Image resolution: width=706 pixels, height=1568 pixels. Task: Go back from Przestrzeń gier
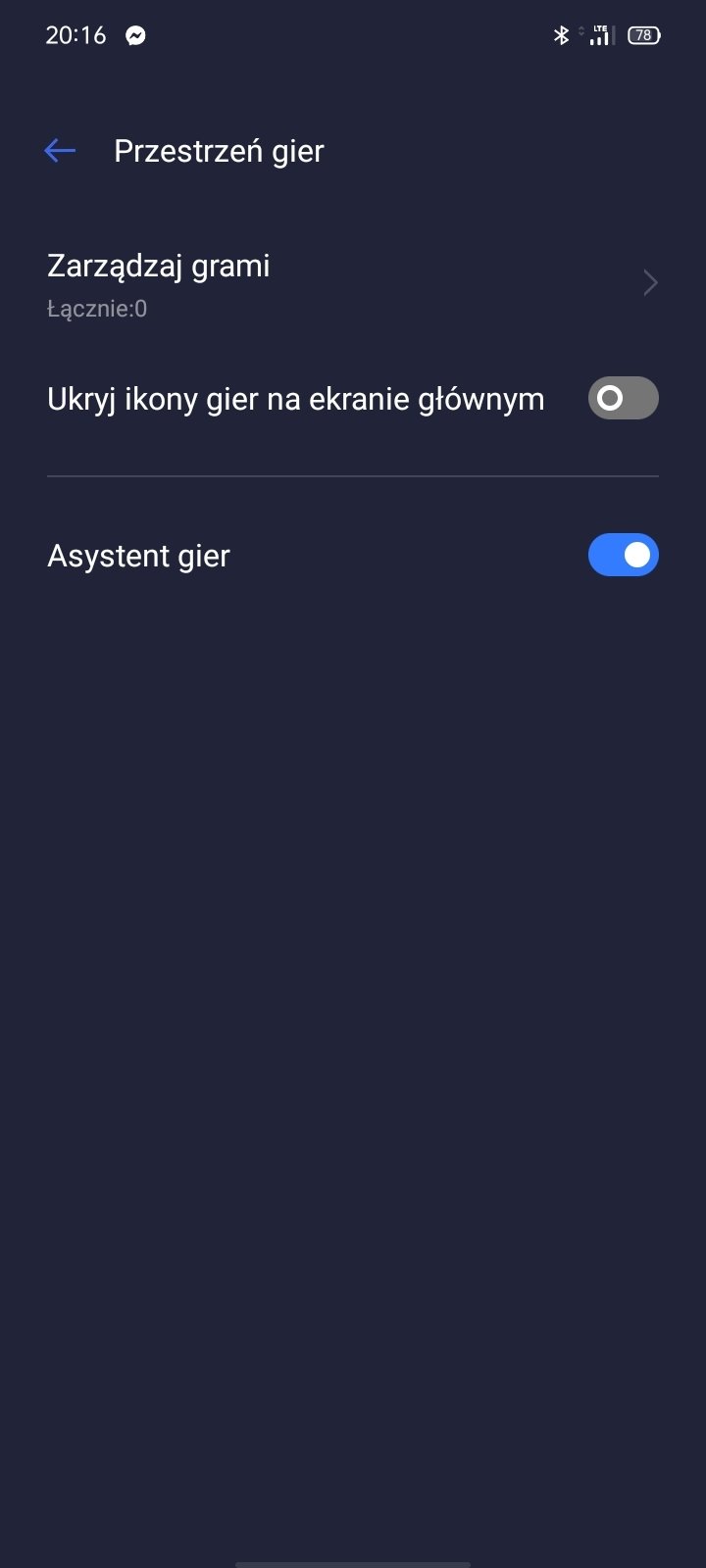[x=60, y=151]
